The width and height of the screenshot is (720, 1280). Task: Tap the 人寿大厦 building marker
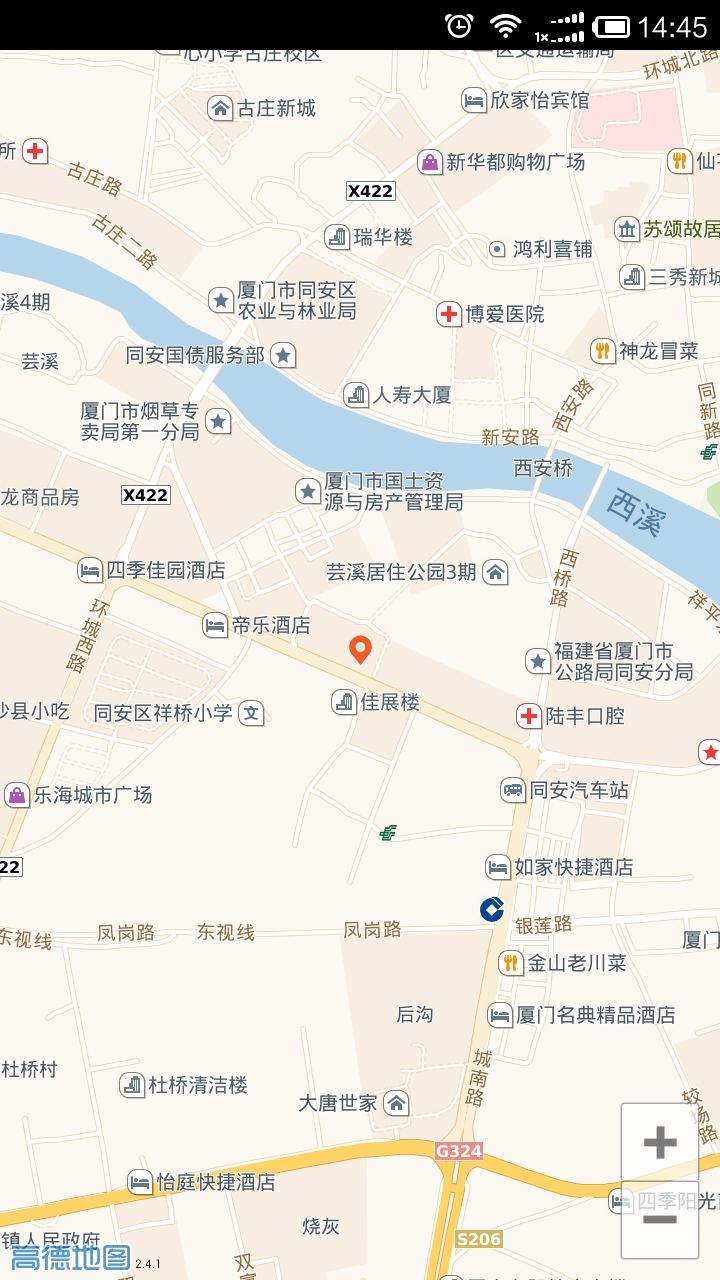[x=356, y=395]
